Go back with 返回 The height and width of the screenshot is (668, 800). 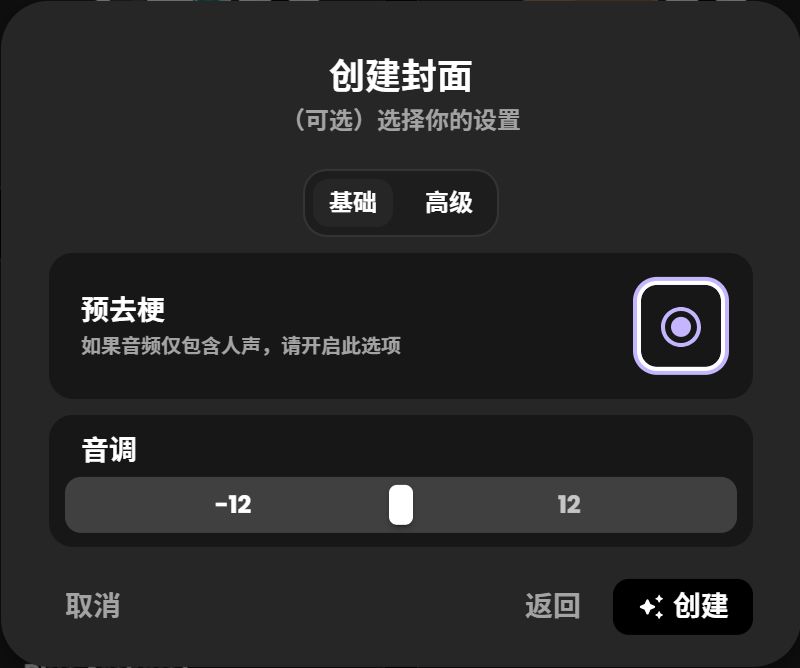click(552, 605)
